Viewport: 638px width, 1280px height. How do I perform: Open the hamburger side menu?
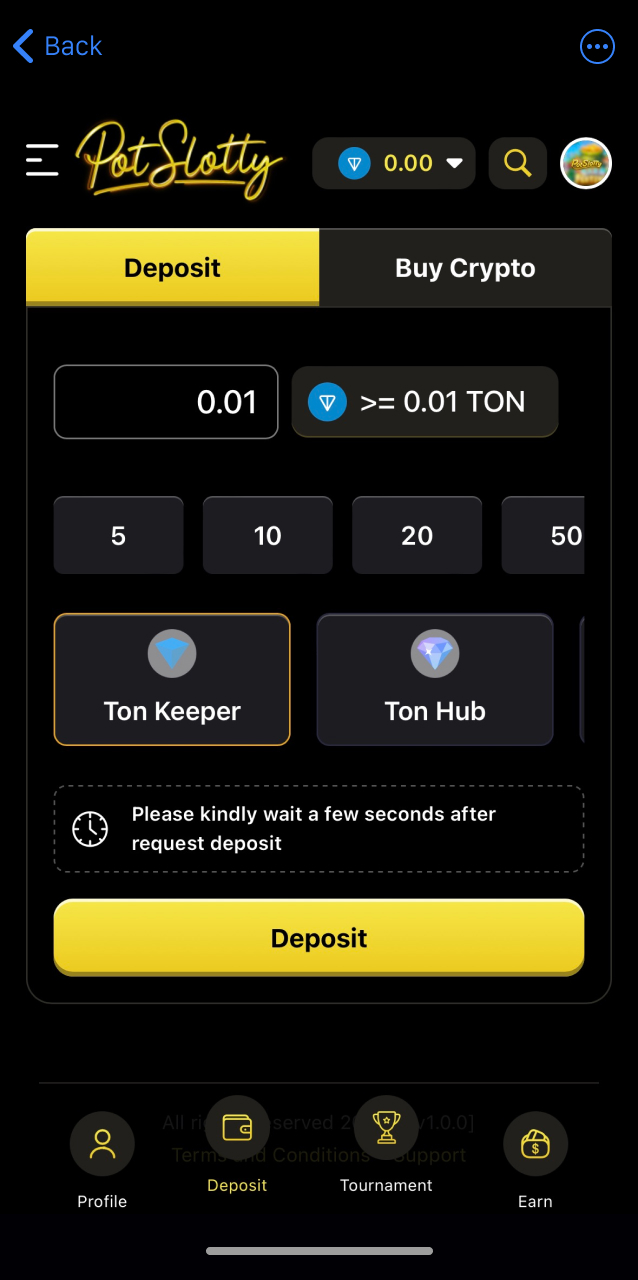pyautogui.click(x=42, y=160)
